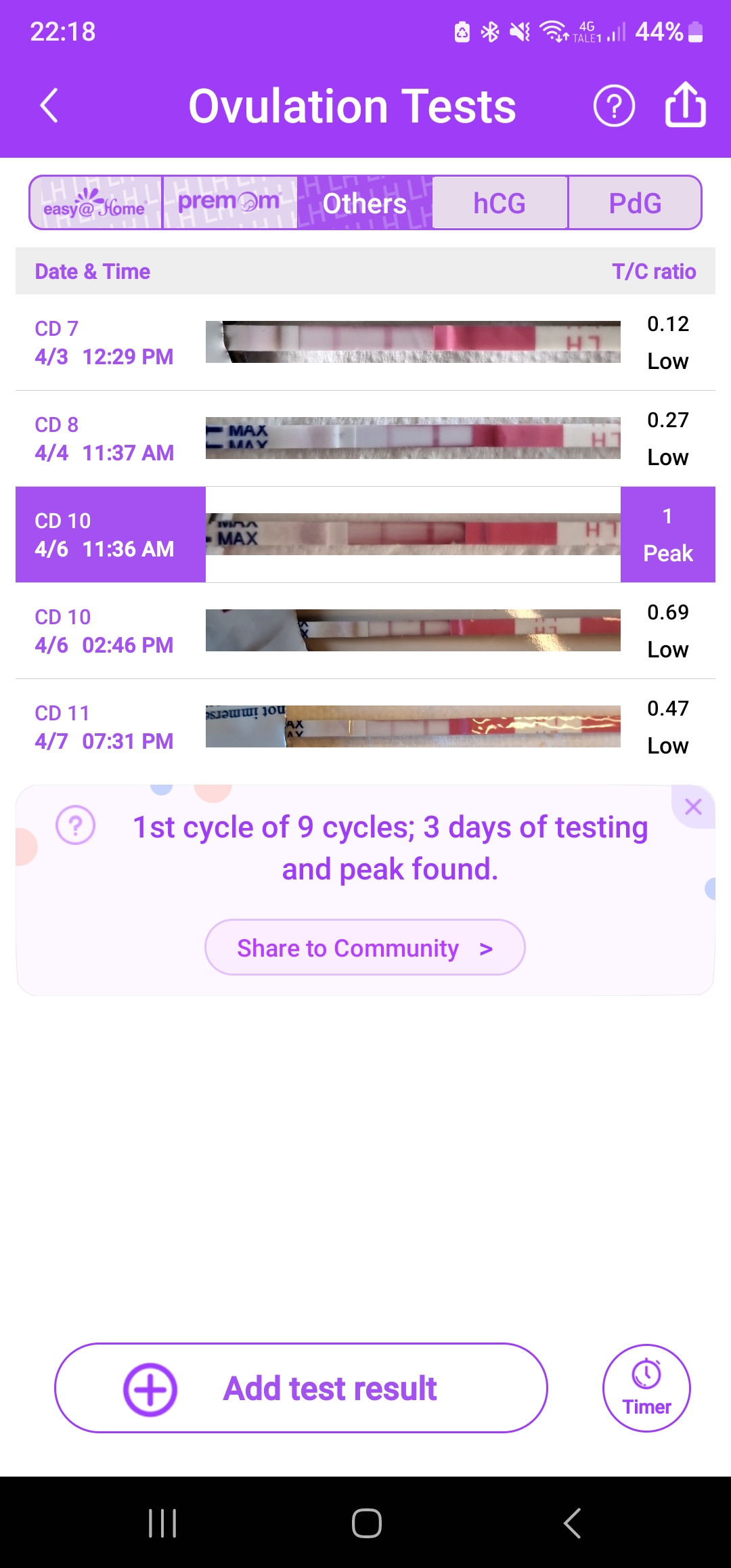
Task: Switch to the hCG tab
Action: (500, 203)
